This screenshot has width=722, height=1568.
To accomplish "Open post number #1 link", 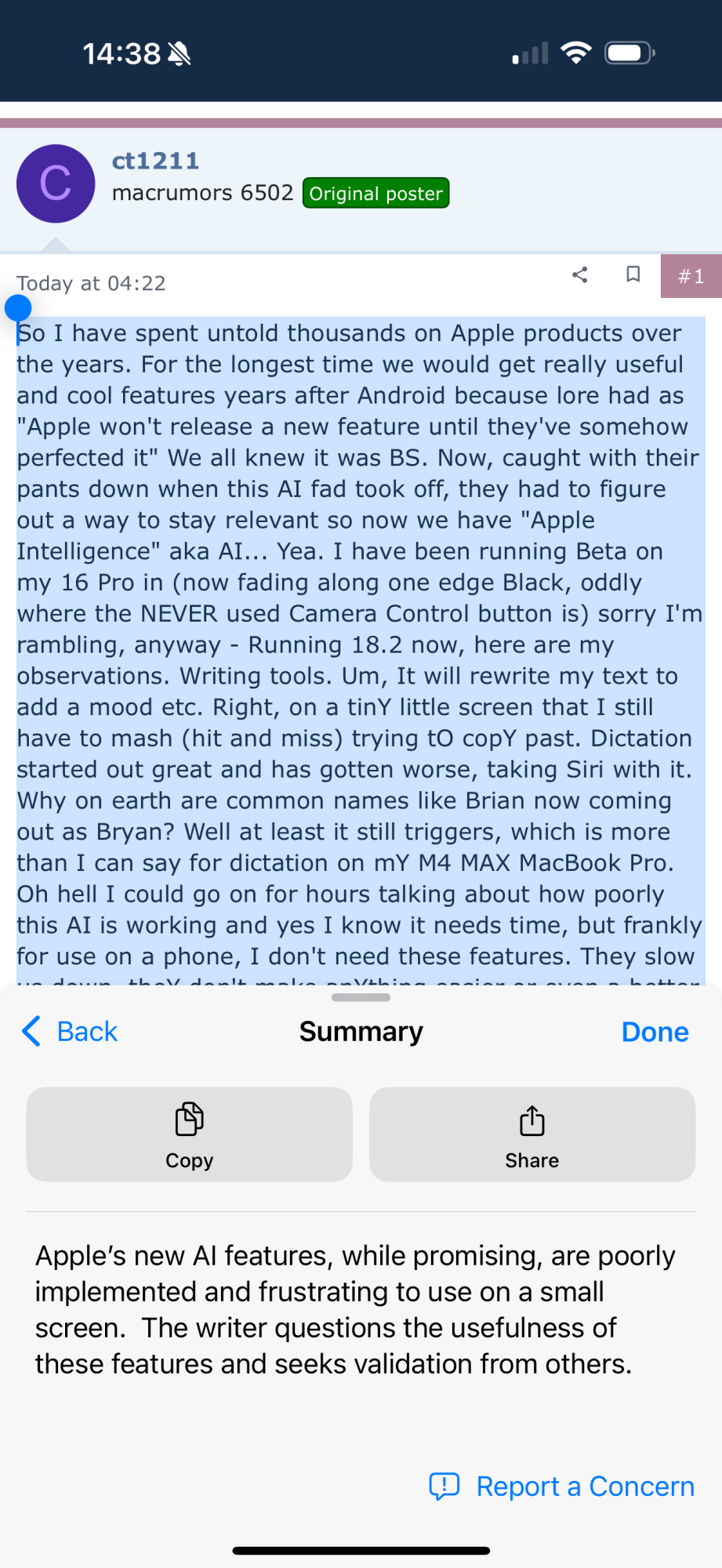I will (691, 276).
